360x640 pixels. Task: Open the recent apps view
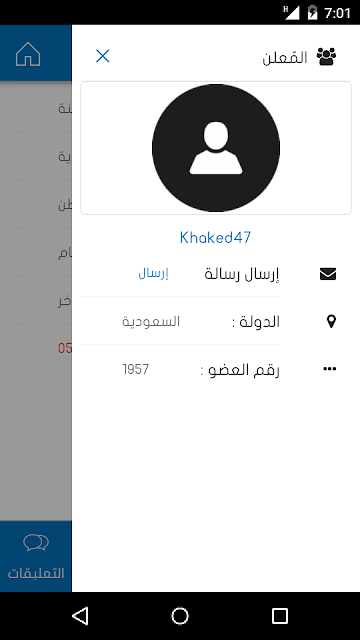click(x=280, y=616)
